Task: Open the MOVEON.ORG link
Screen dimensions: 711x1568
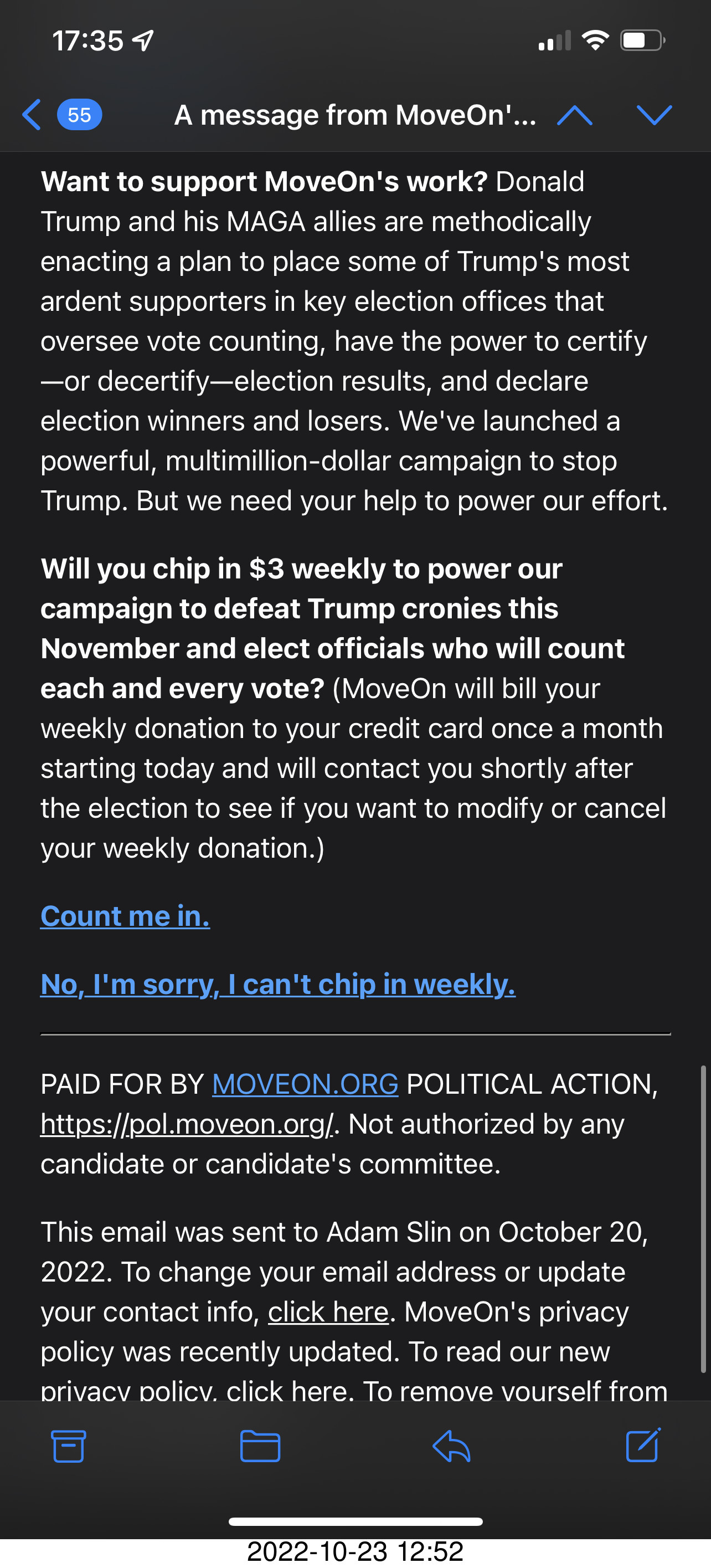Action: tap(305, 1084)
